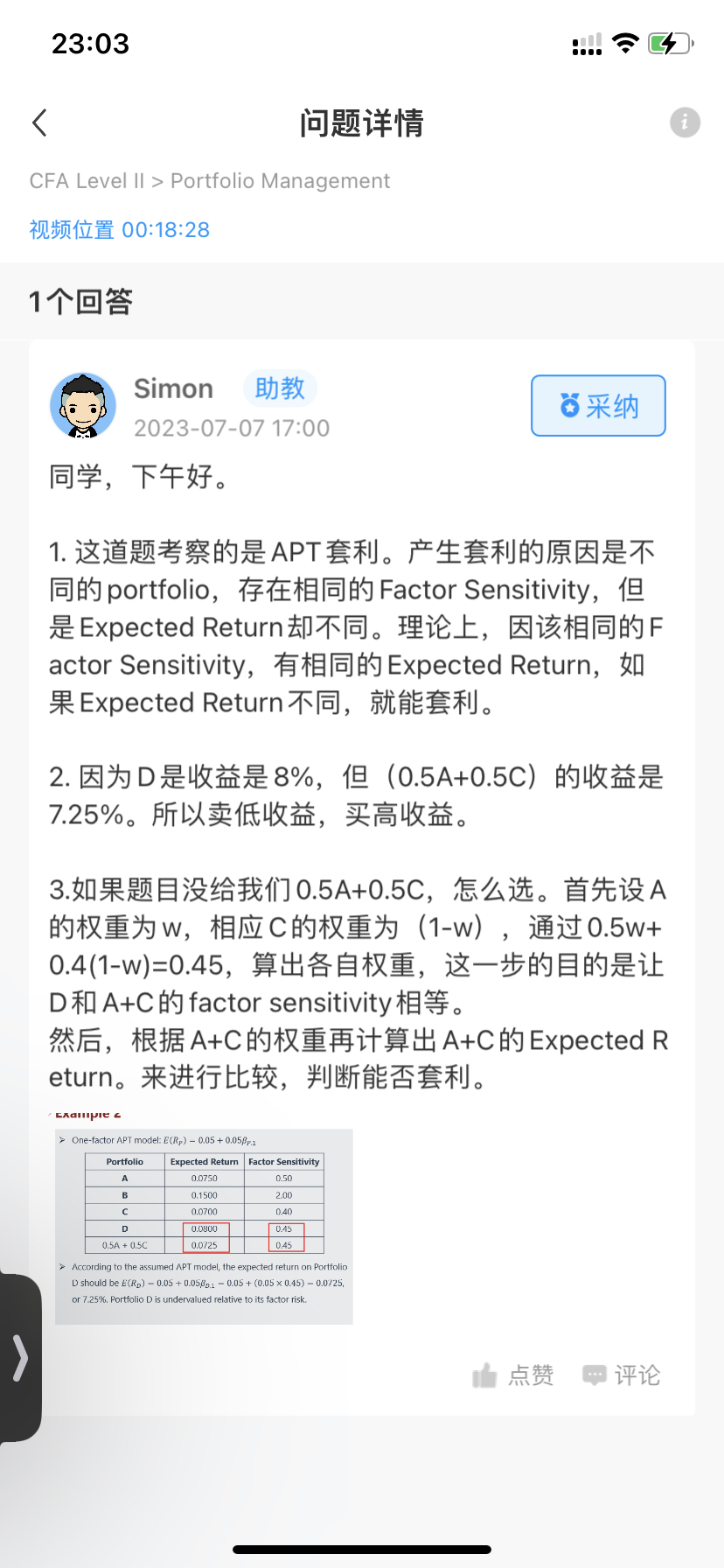This screenshot has height=1568, width=724.
Task: Open Simon's profile avatar
Action: (83, 405)
